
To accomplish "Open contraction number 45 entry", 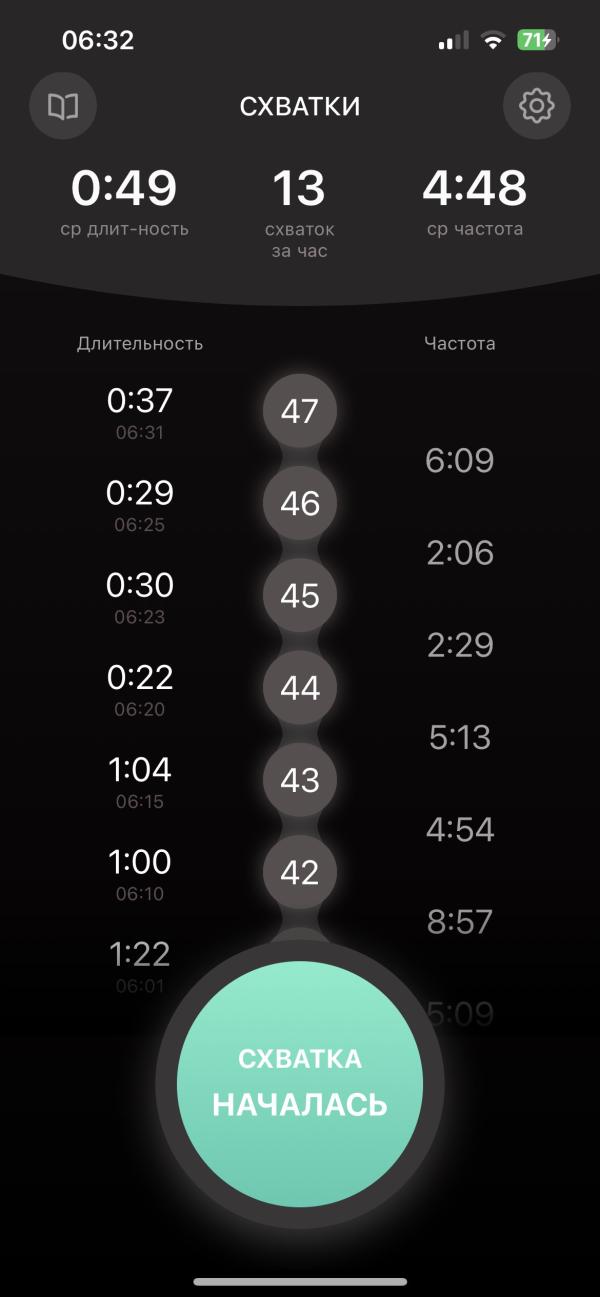I will [x=300, y=596].
